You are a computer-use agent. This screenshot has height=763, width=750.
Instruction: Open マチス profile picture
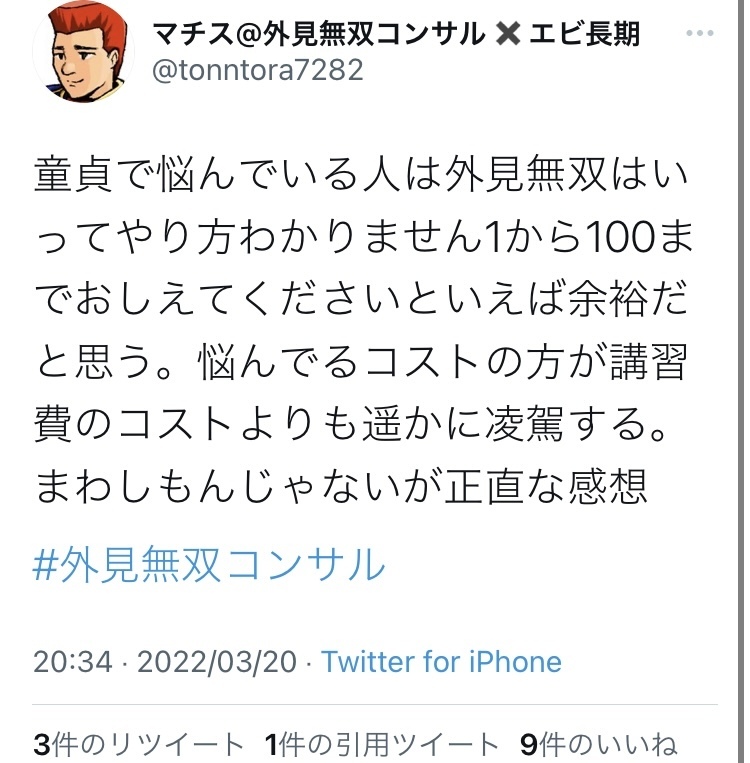point(84,52)
